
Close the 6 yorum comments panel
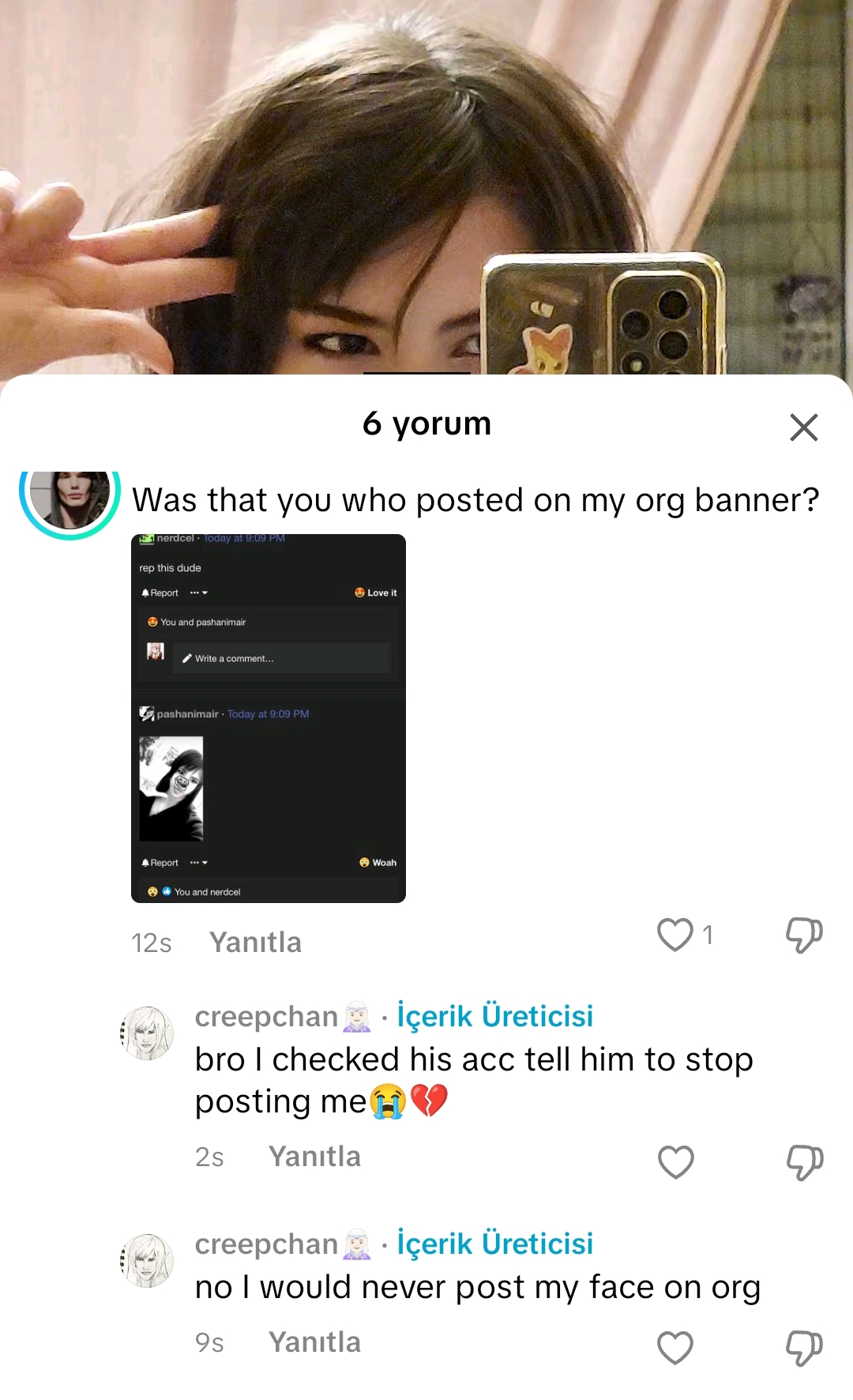pyautogui.click(x=803, y=427)
